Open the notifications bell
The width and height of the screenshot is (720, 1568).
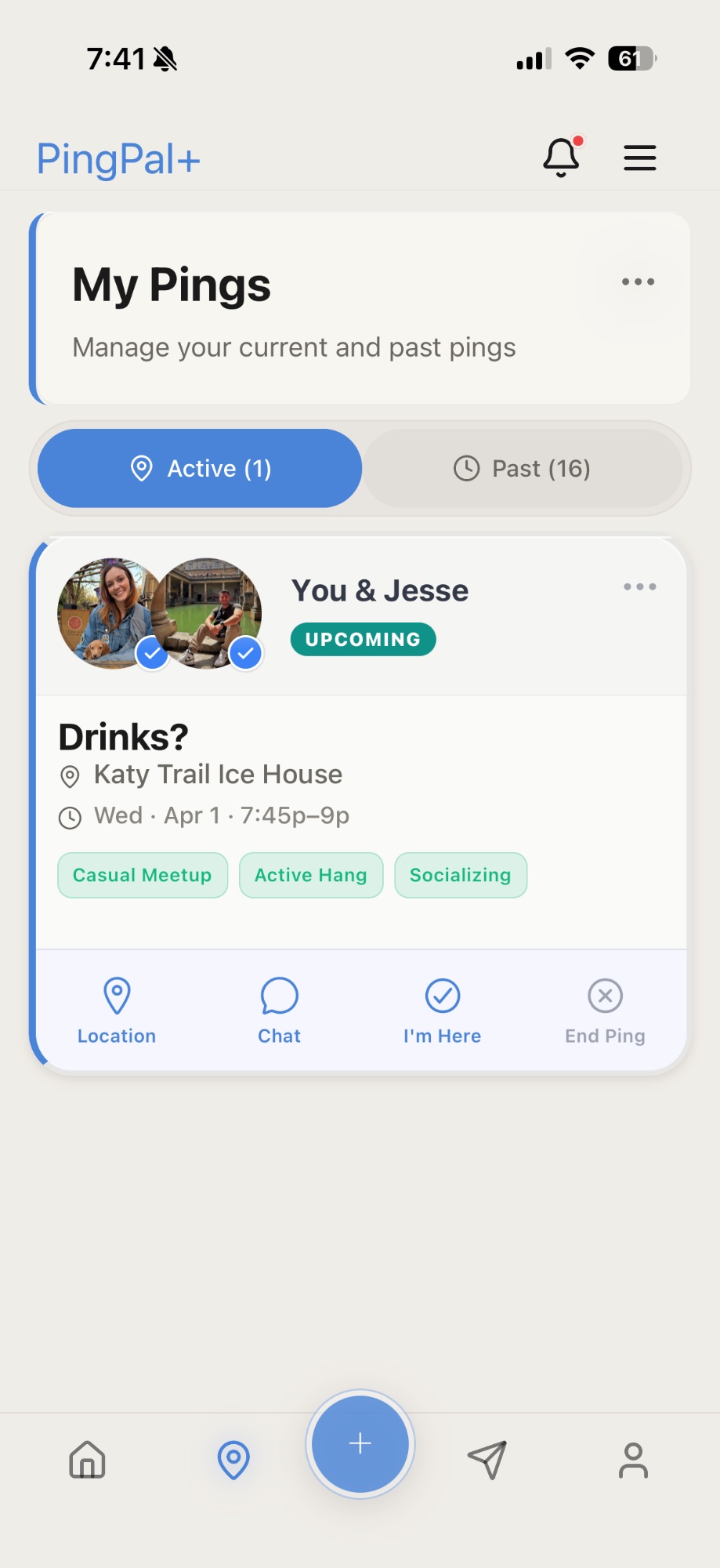tap(561, 158)
